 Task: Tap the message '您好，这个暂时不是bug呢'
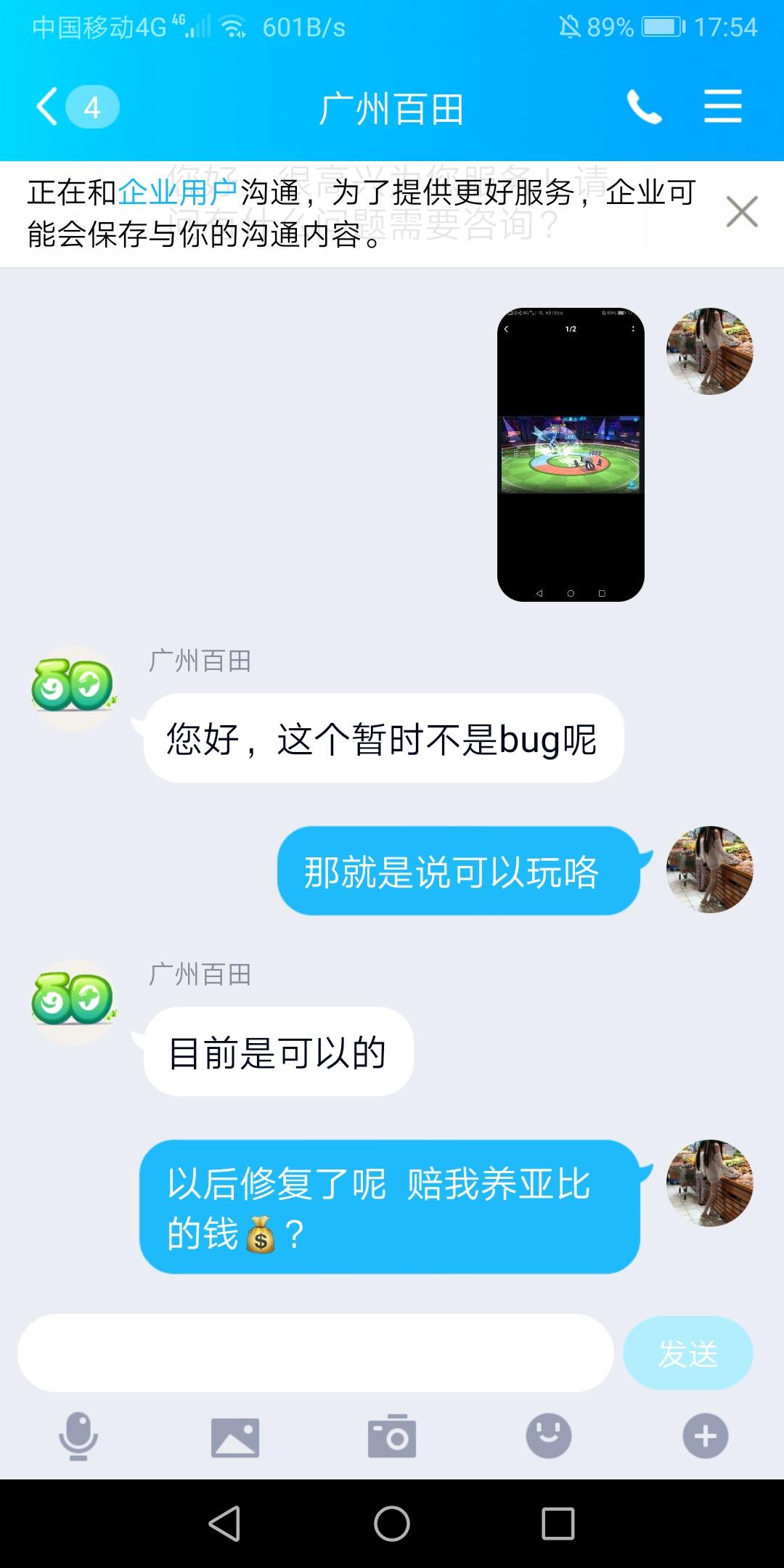[380, 738]
